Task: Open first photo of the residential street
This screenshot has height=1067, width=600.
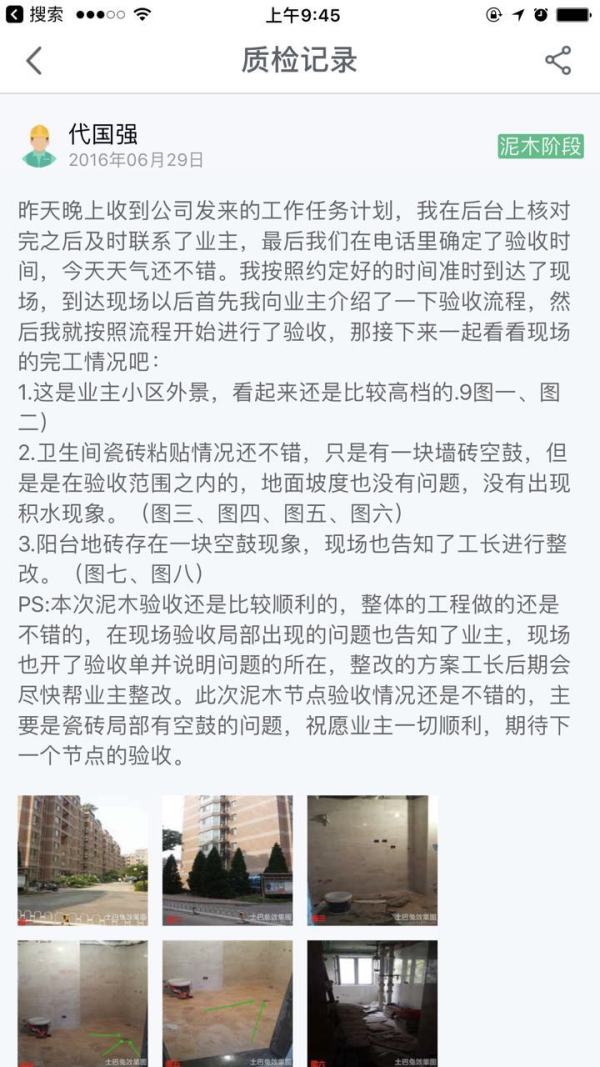Action: point(82,859)
